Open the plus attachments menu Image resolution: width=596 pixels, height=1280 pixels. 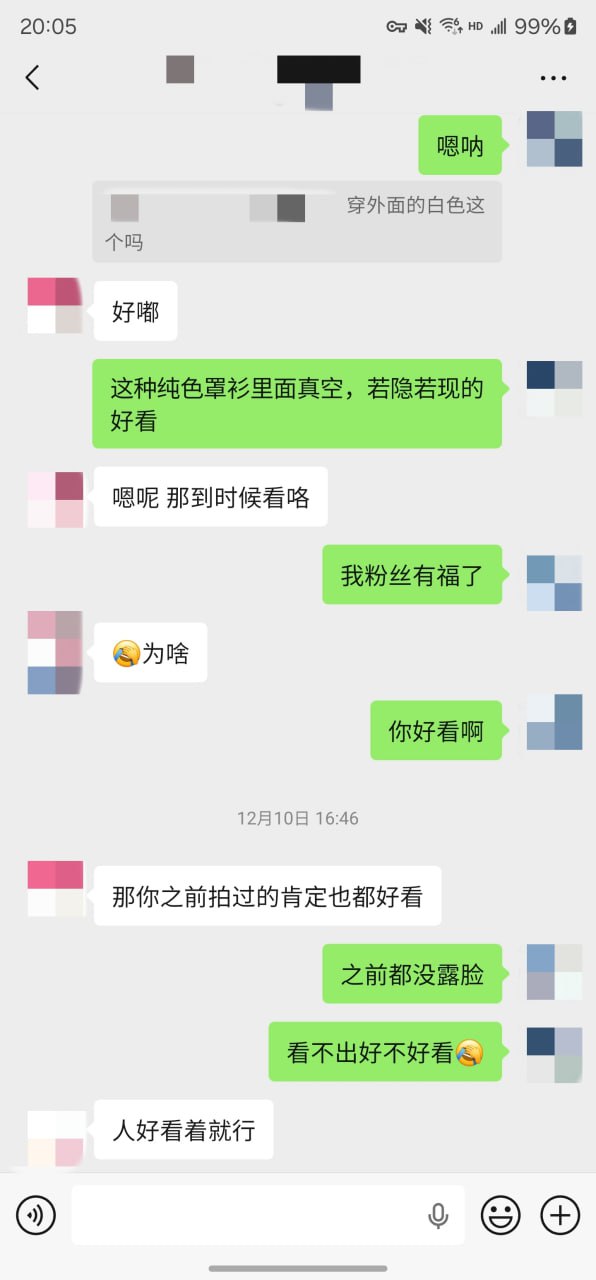pyautogui.click(x=560, y=1215)
